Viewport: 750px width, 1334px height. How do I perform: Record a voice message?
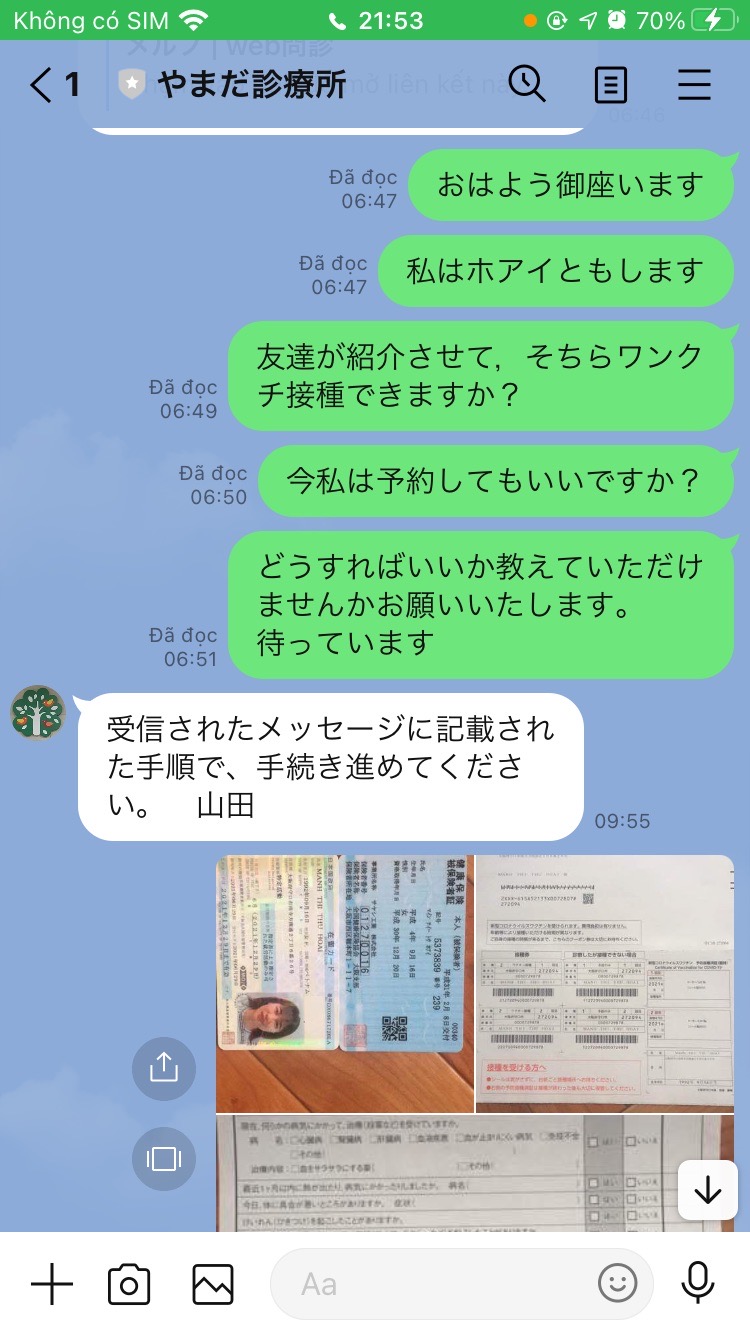(697, 1283)
